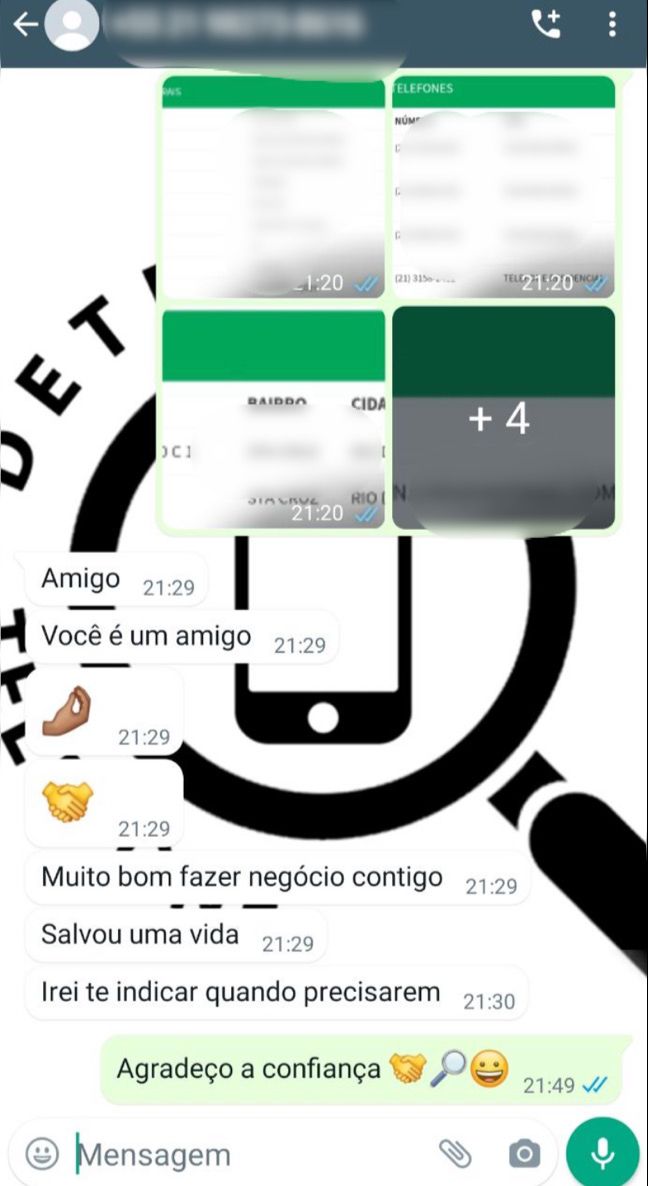Open the camera from message bar
This screenshot has height=1186, width=648.
coord(524,1155)
